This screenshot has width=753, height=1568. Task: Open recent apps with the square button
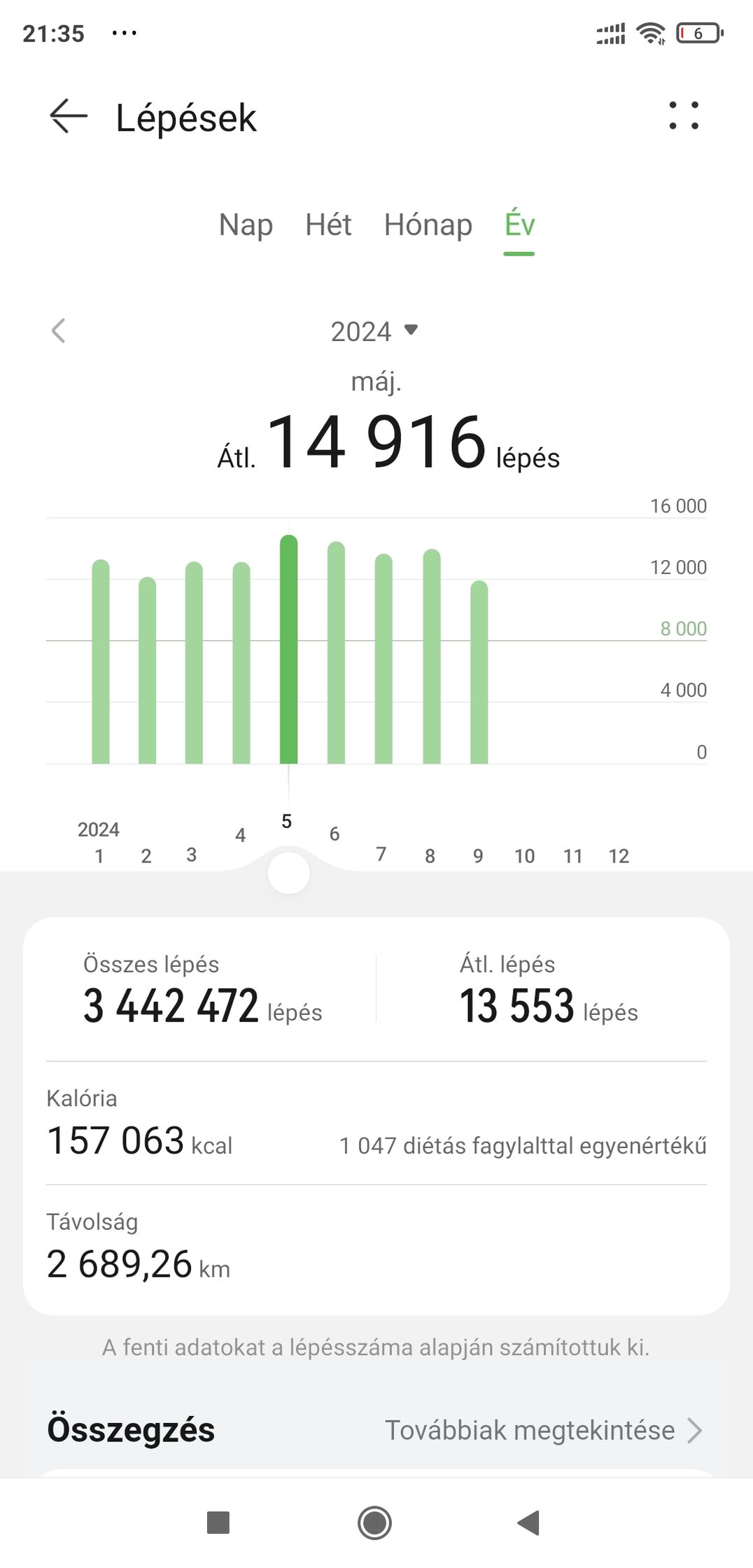218,1522
